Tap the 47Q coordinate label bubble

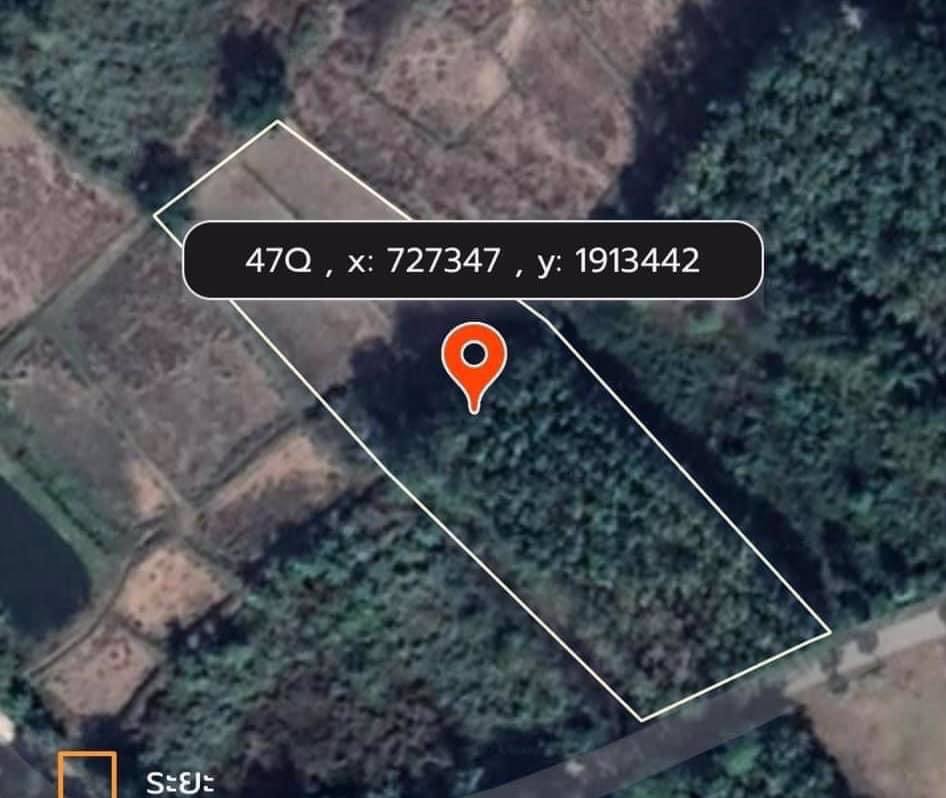(473, 261)
